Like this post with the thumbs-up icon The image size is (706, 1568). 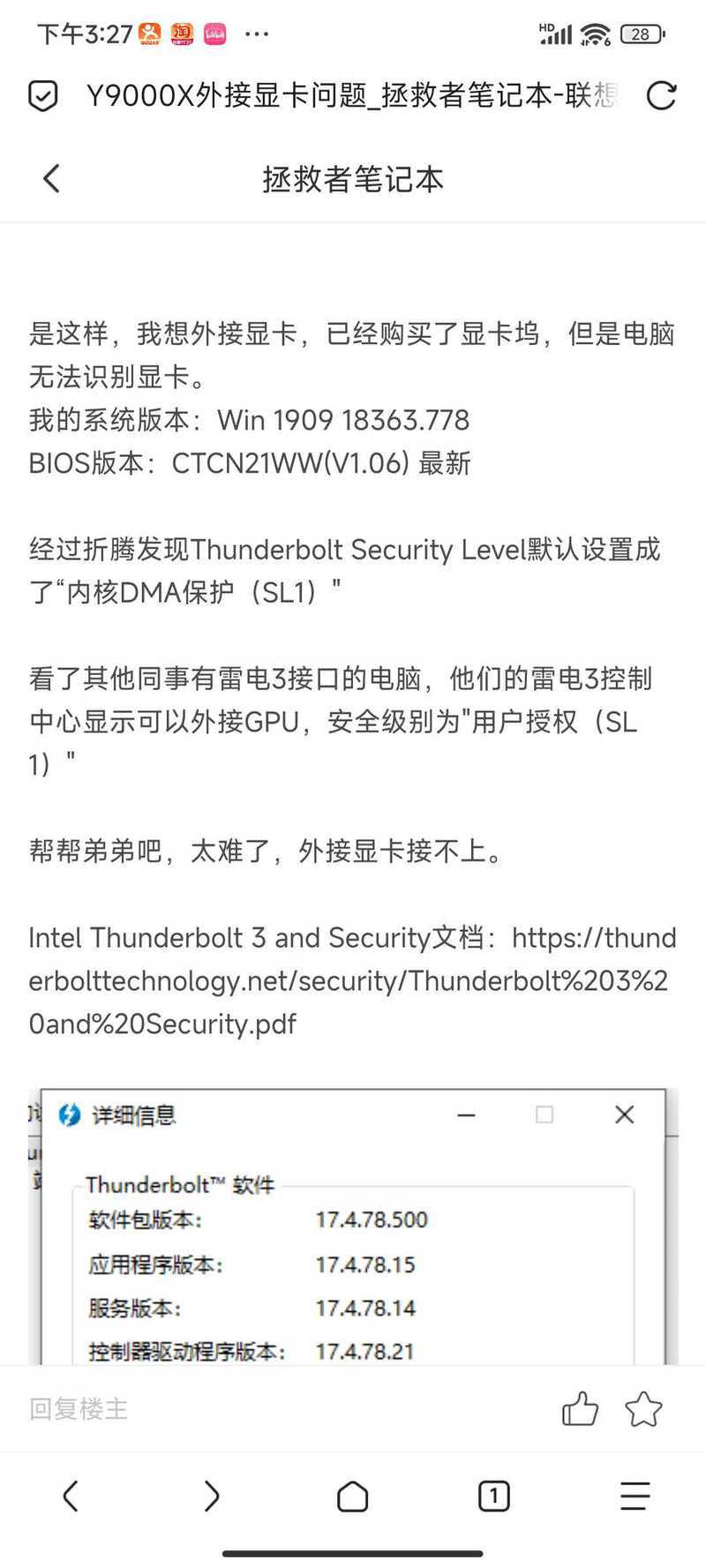[x=580, y=1409]
